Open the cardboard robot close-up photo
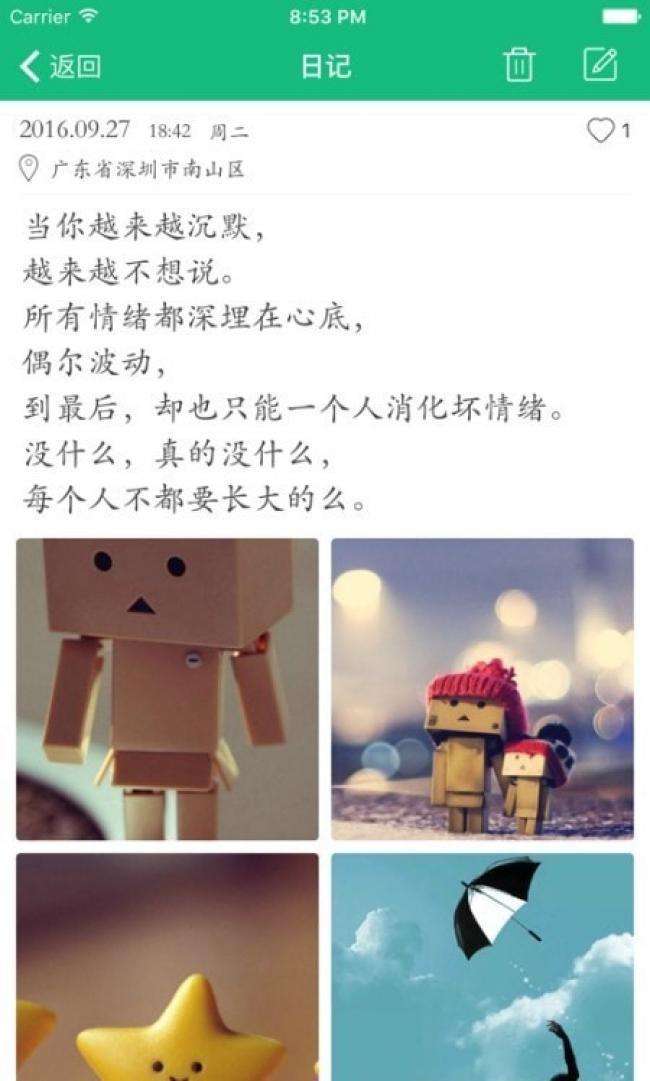 pos(167,689)
